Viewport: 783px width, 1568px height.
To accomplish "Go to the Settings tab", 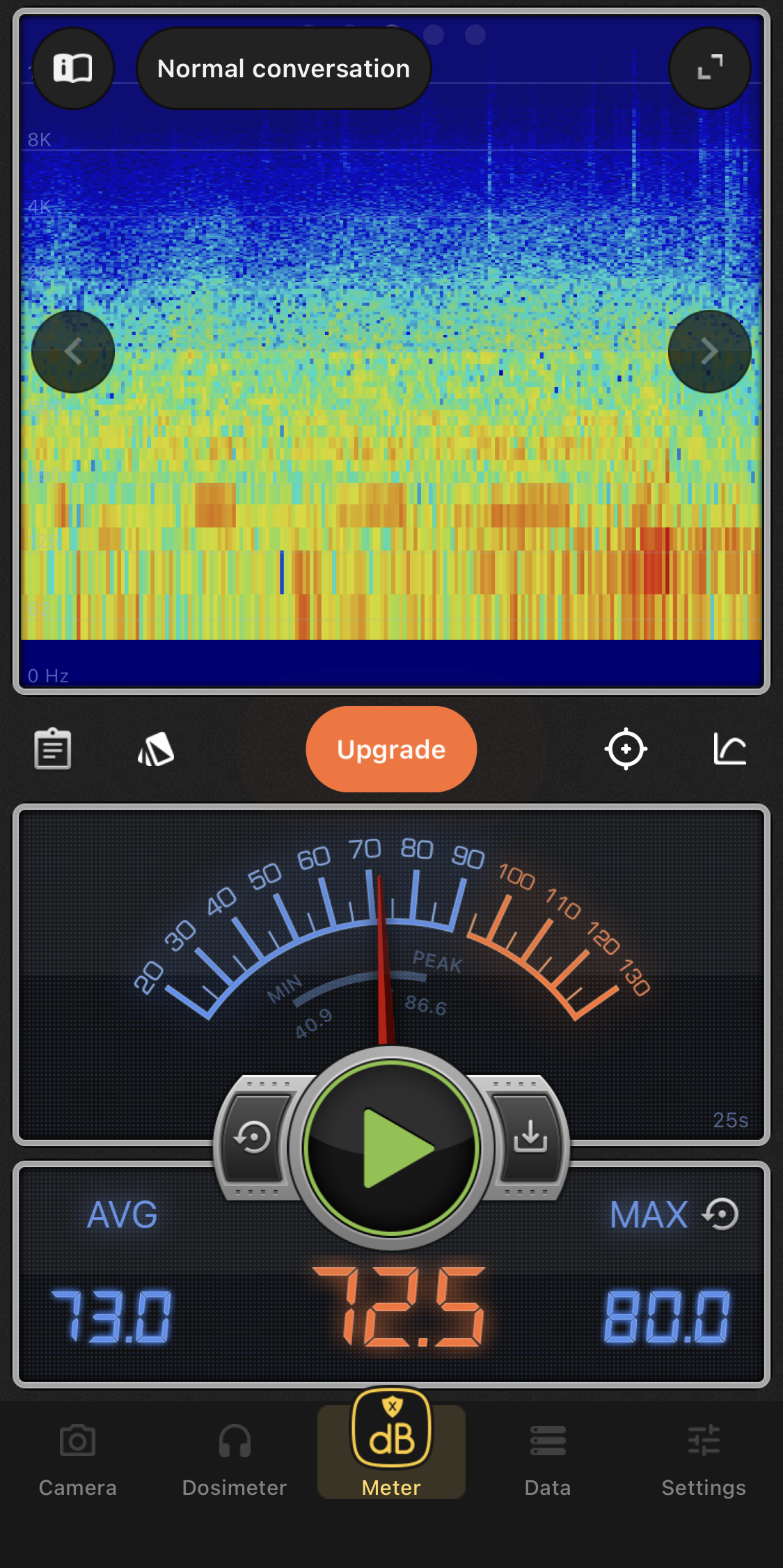I will [x=704, y=1457].
